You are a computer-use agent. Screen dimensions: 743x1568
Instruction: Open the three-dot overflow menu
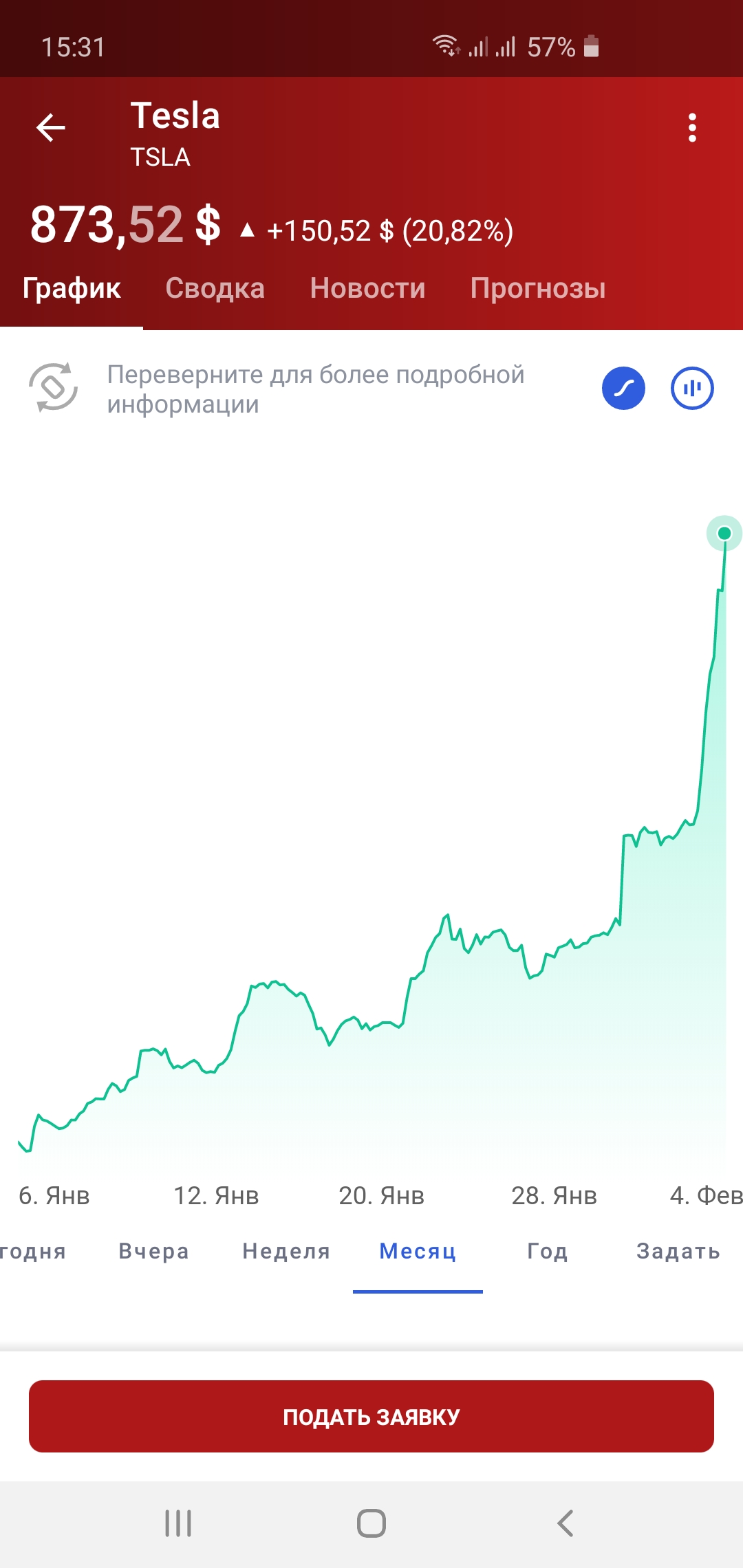pos(692,128)
